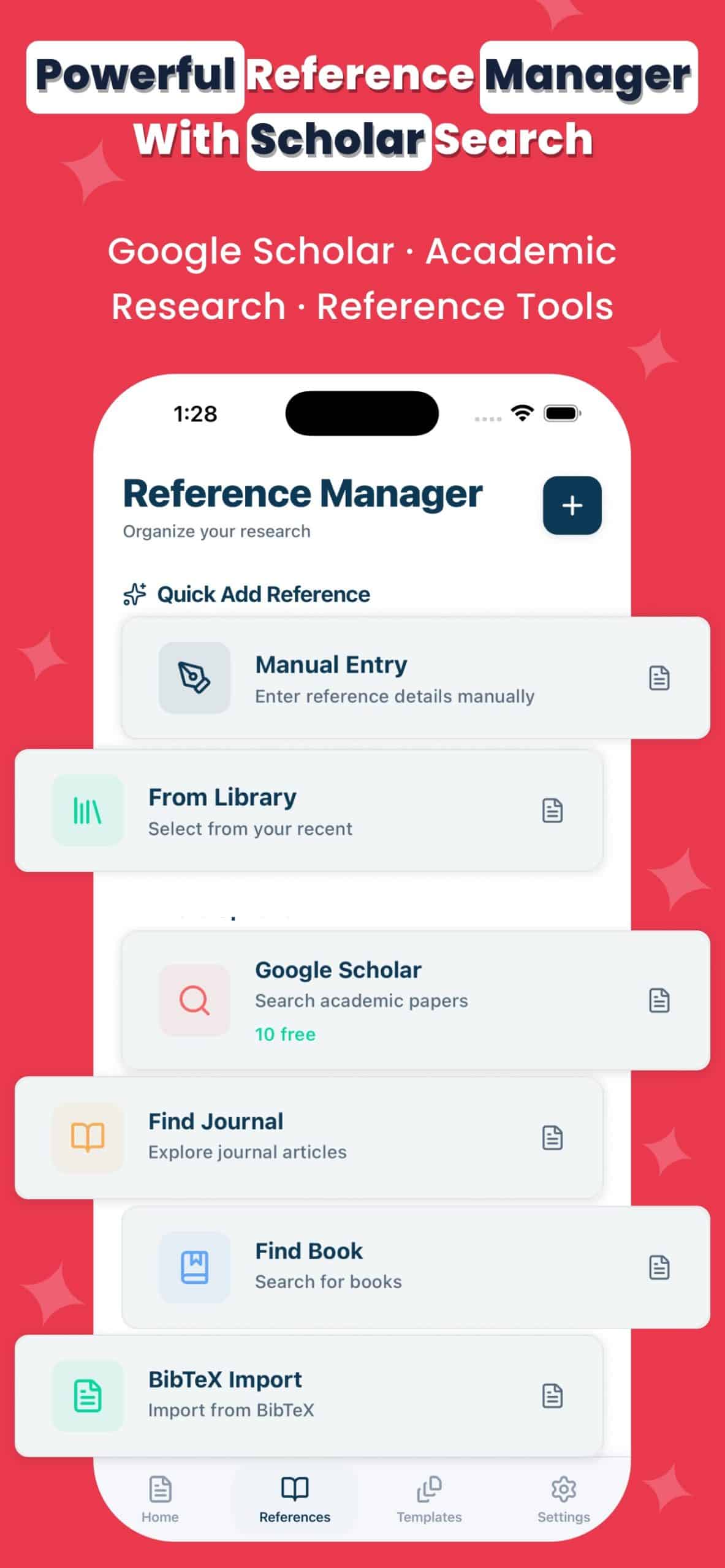The image size is (725, 1568).
Task: Tap the battery indicator in the status bar
Action: [561, 413]
